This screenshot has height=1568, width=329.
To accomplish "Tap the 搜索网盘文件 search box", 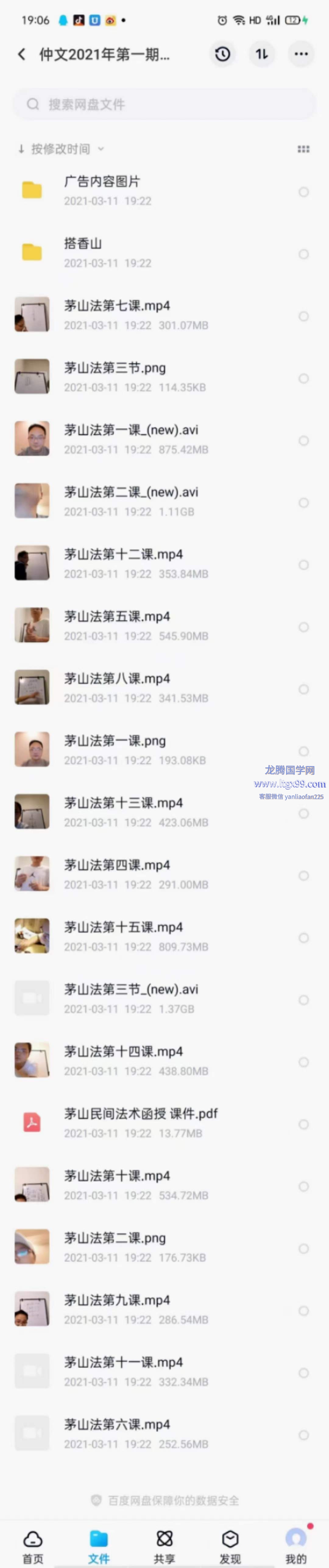I will 164,104.
